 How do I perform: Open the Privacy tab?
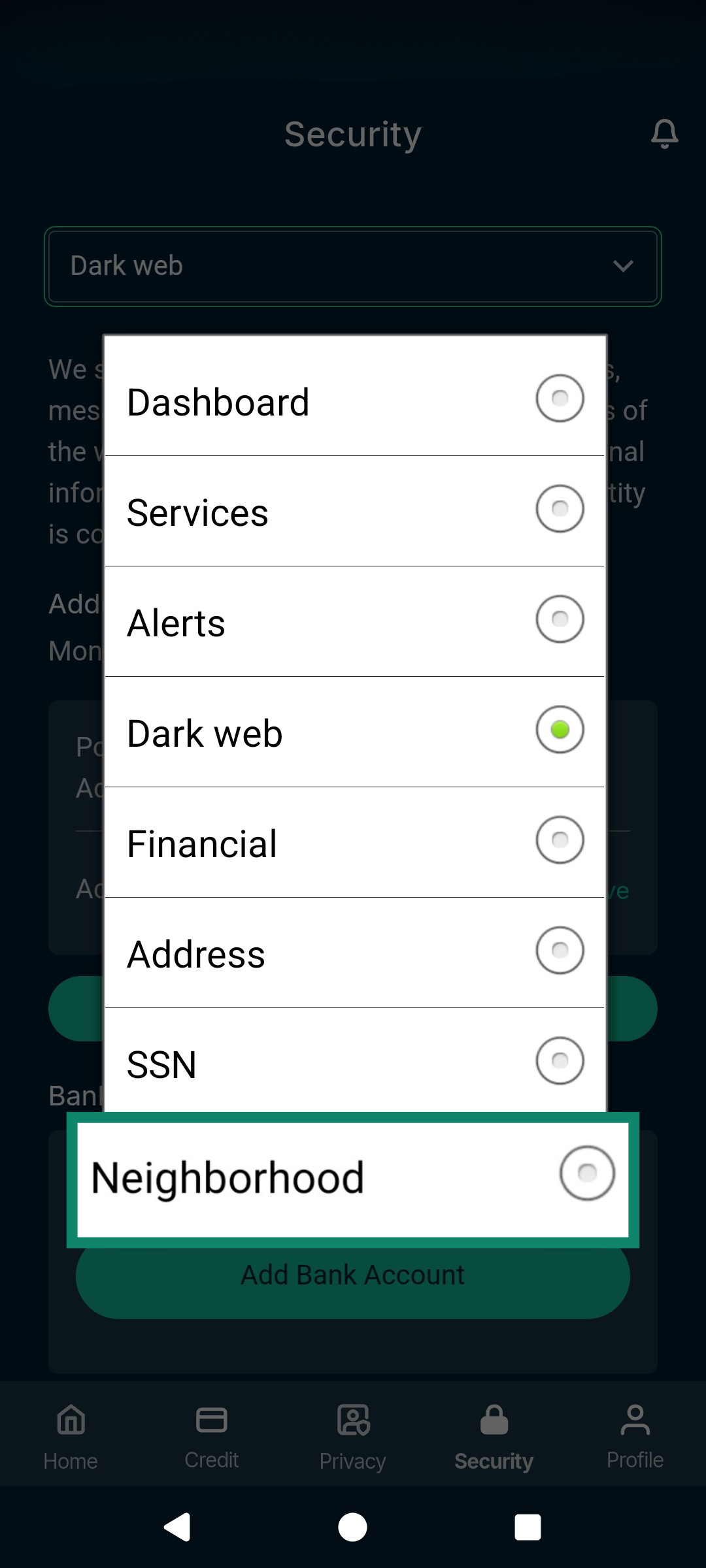[x=353, y=1437]
